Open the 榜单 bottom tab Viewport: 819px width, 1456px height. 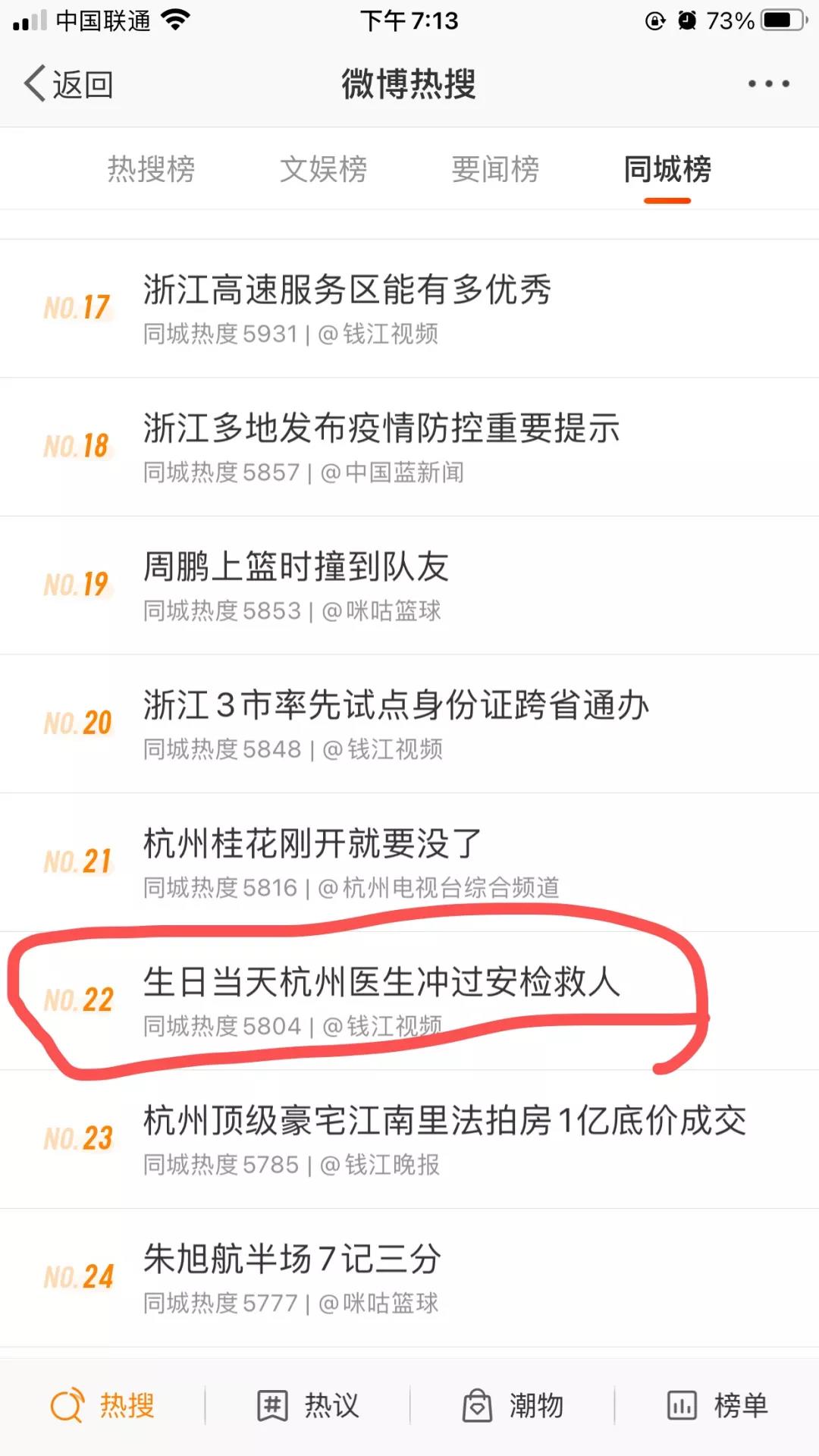click(717, 1406)
